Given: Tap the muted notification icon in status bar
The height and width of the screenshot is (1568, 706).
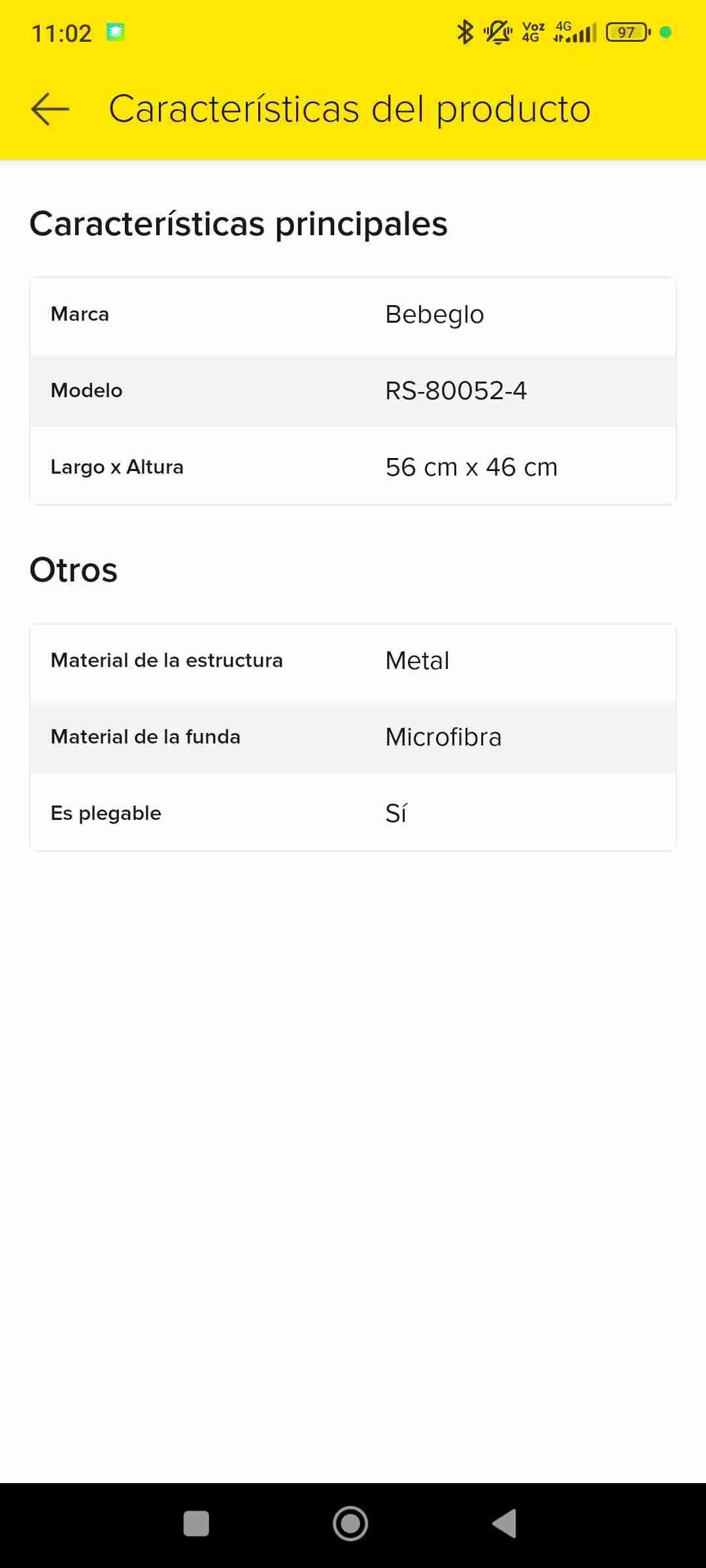Looking at the screenshot, I should coord(497,31).
